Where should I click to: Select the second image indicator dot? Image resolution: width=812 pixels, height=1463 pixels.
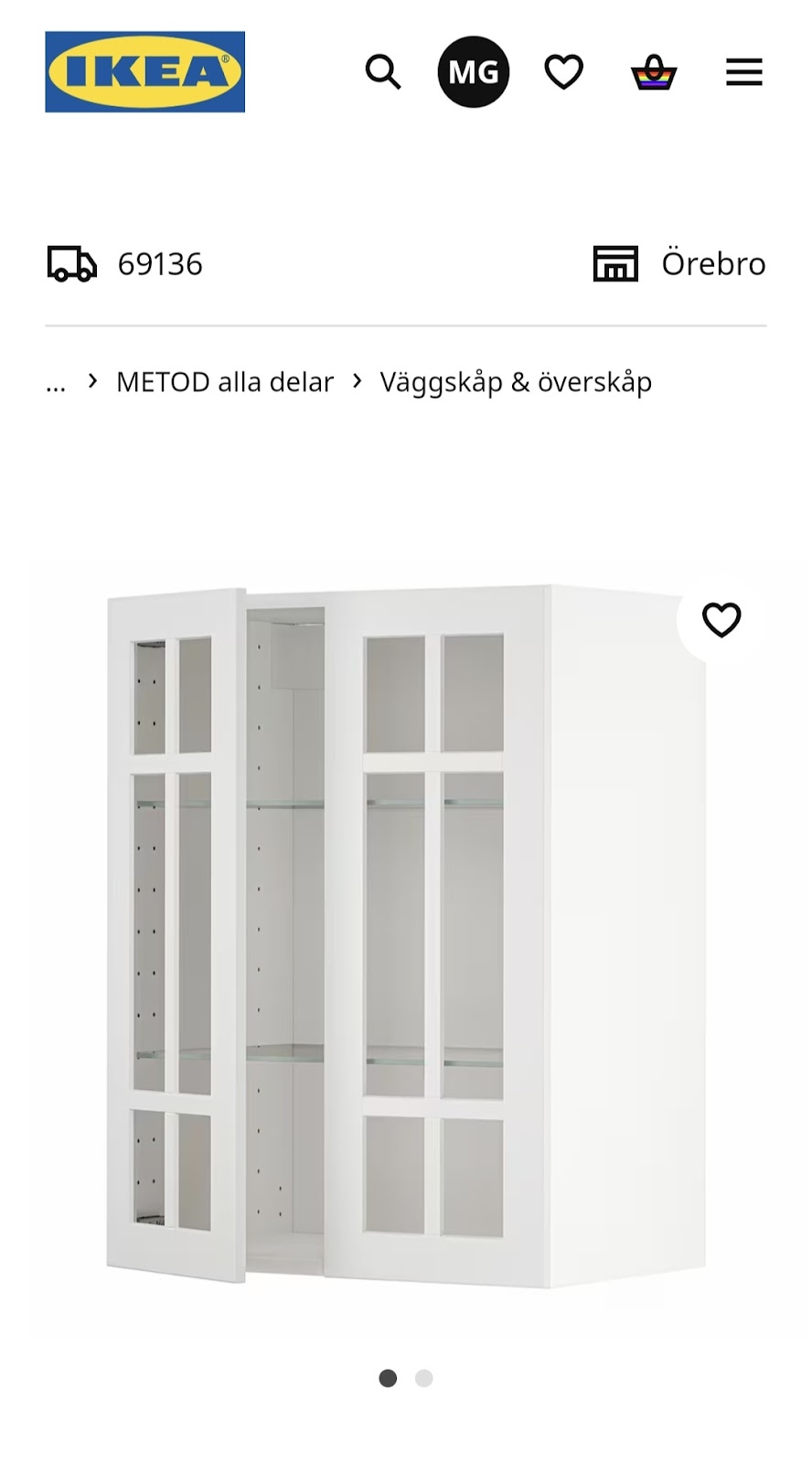pyautogui.click(x=423, y=1378)
